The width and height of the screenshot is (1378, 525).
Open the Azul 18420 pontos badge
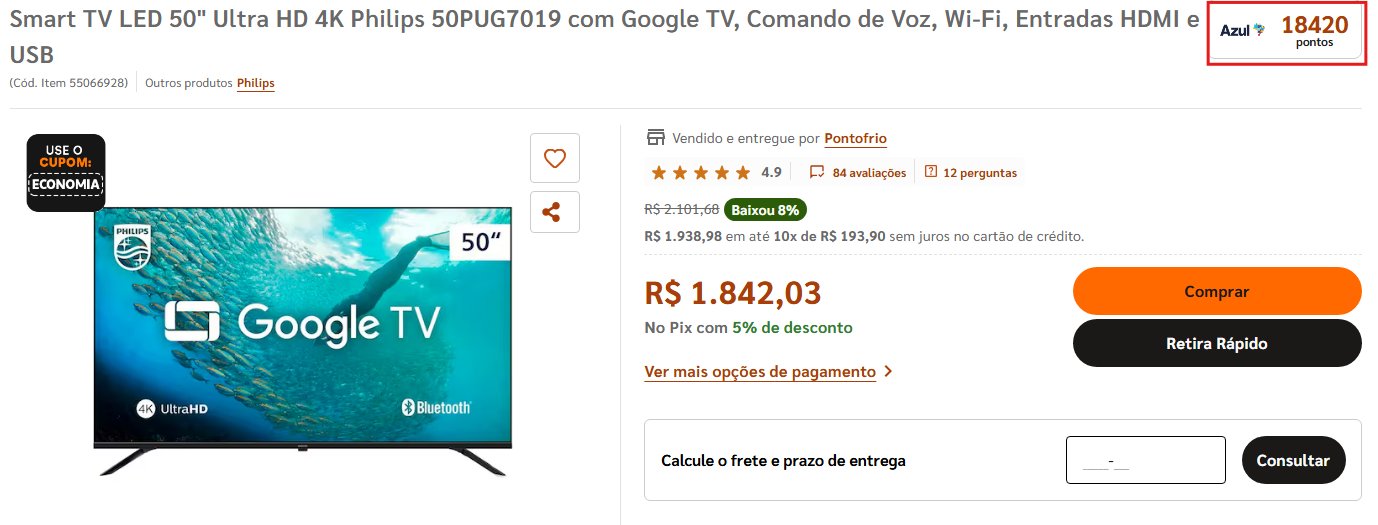[1285, 32]
